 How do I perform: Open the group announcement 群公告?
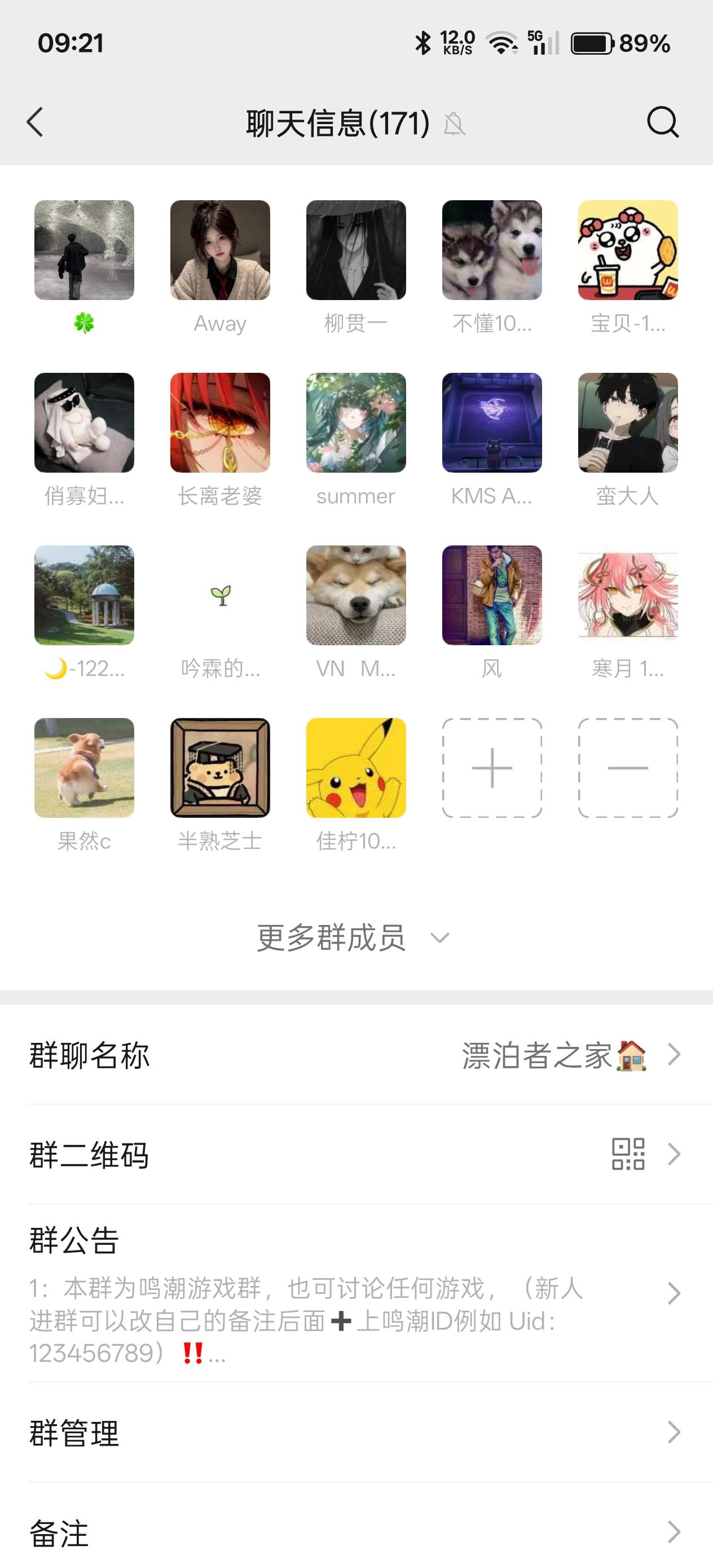coord(356,1293)
